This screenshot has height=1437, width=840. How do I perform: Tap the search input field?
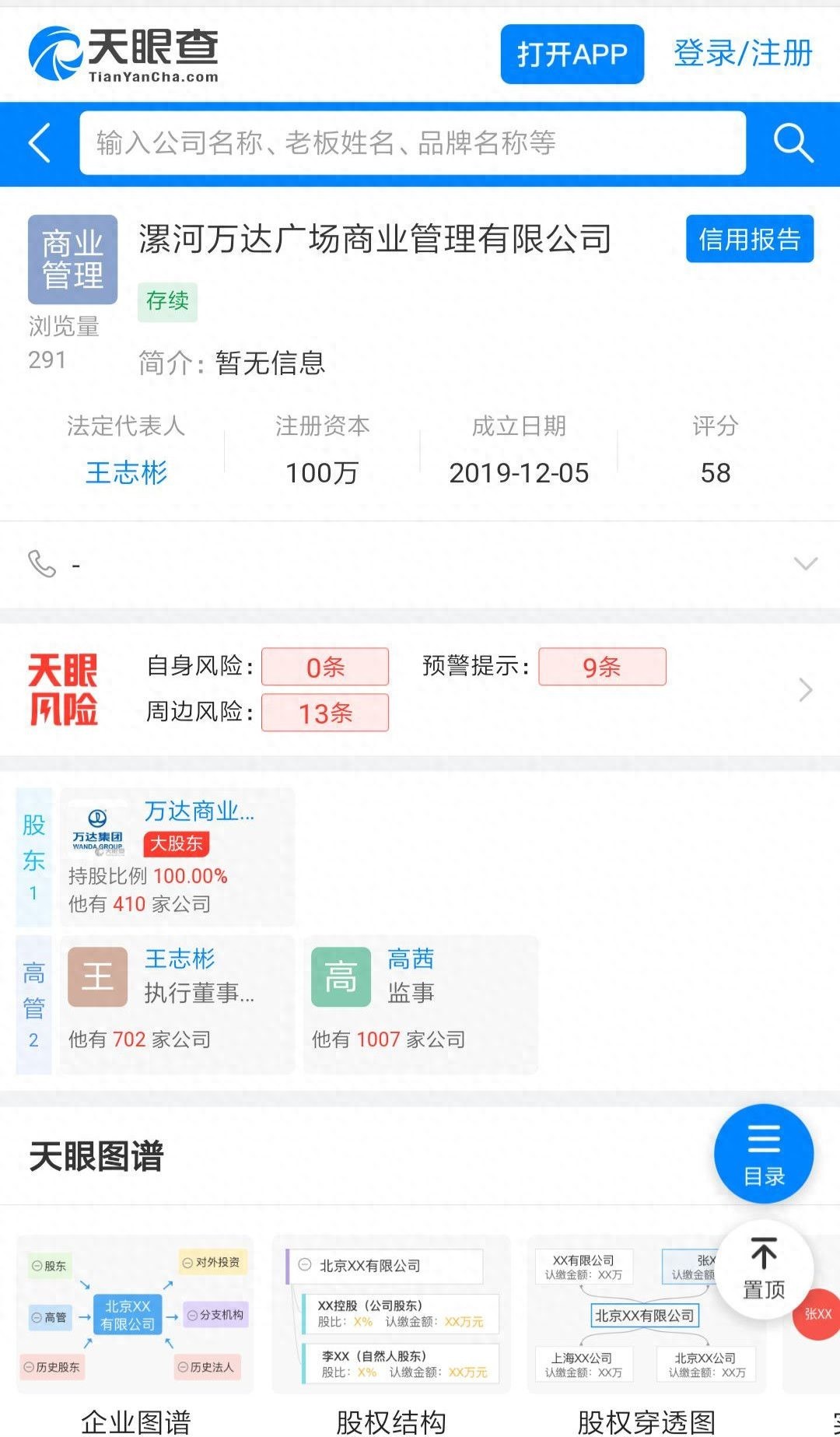(x=412, y=143)
